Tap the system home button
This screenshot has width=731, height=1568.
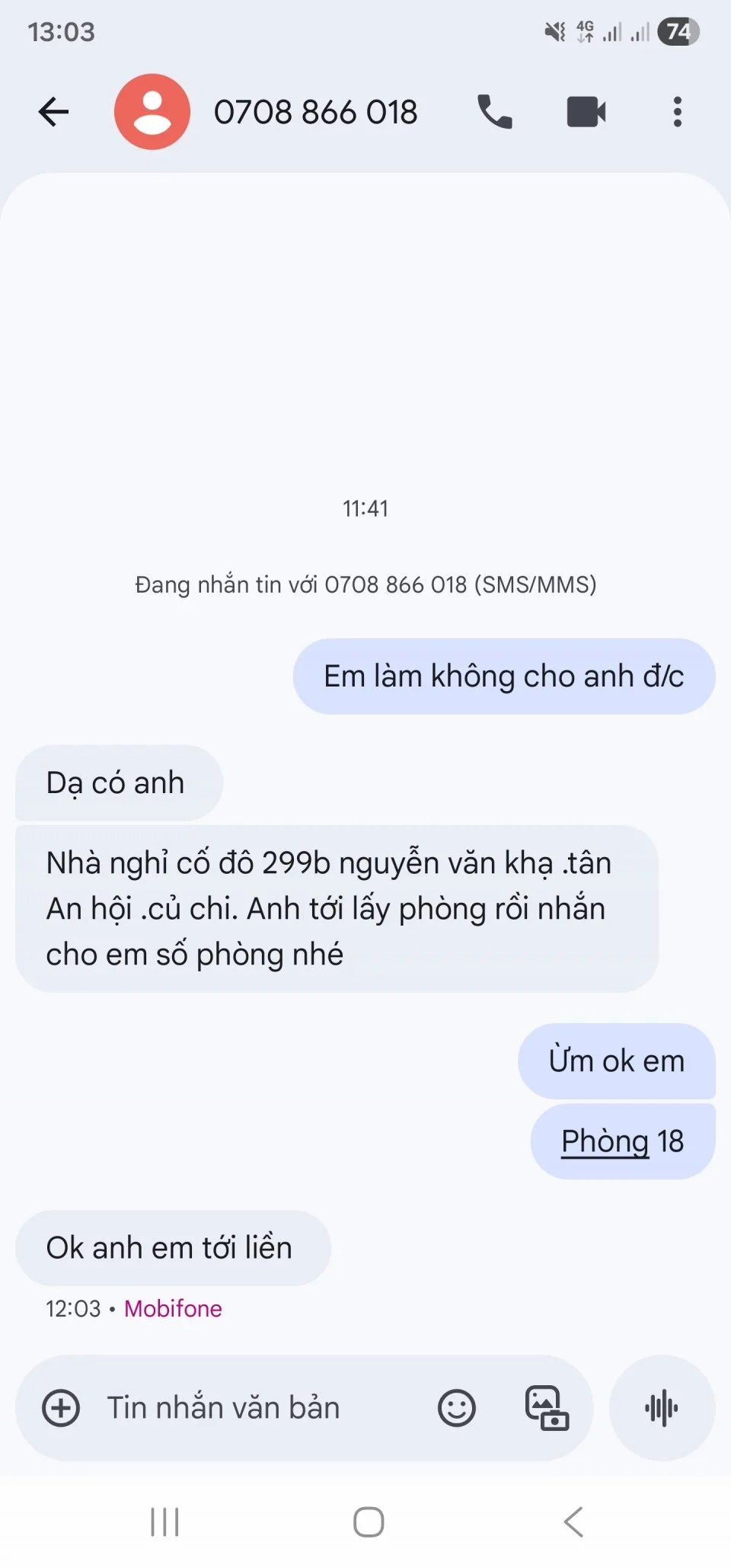pyautogui.click(x=369, y=1522)
